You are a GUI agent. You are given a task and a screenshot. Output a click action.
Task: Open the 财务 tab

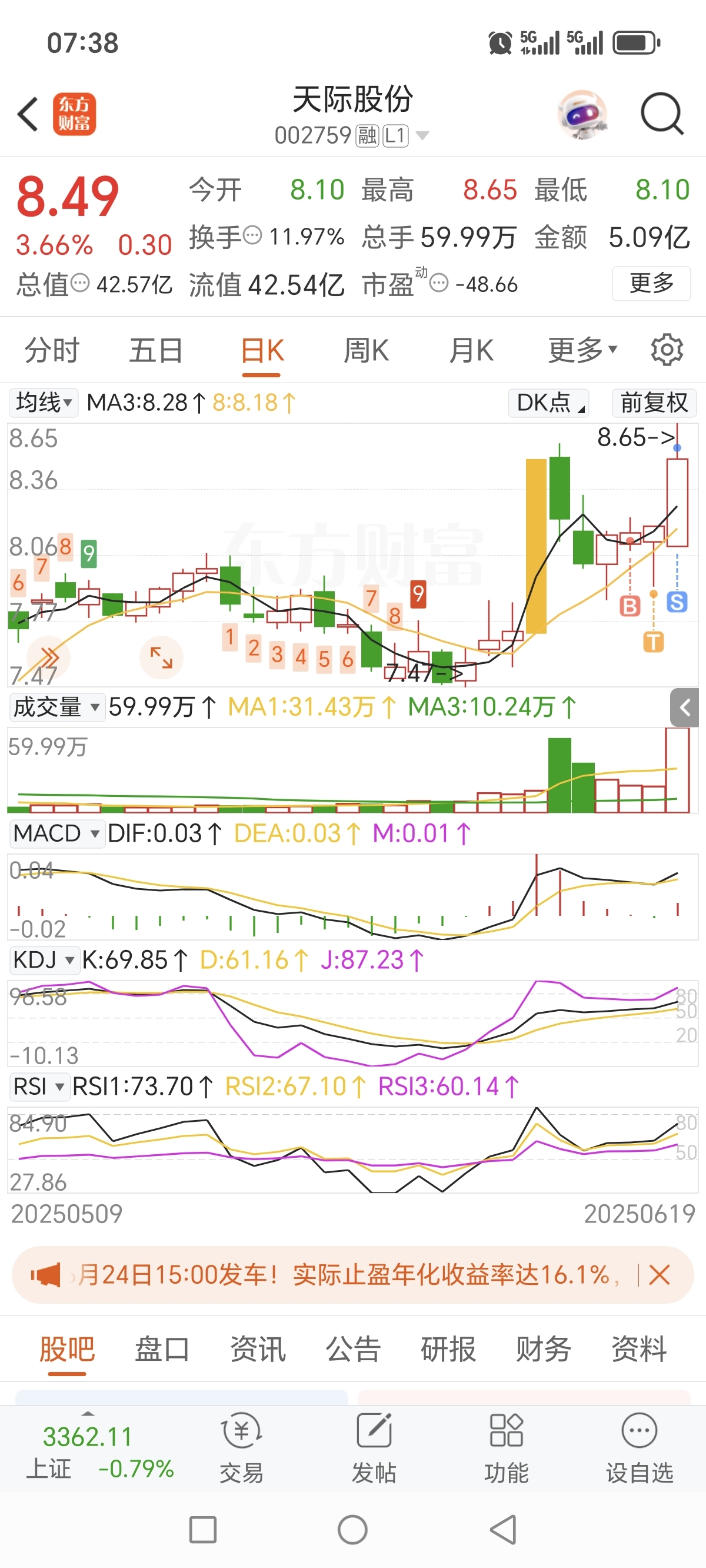[544, 1349]
